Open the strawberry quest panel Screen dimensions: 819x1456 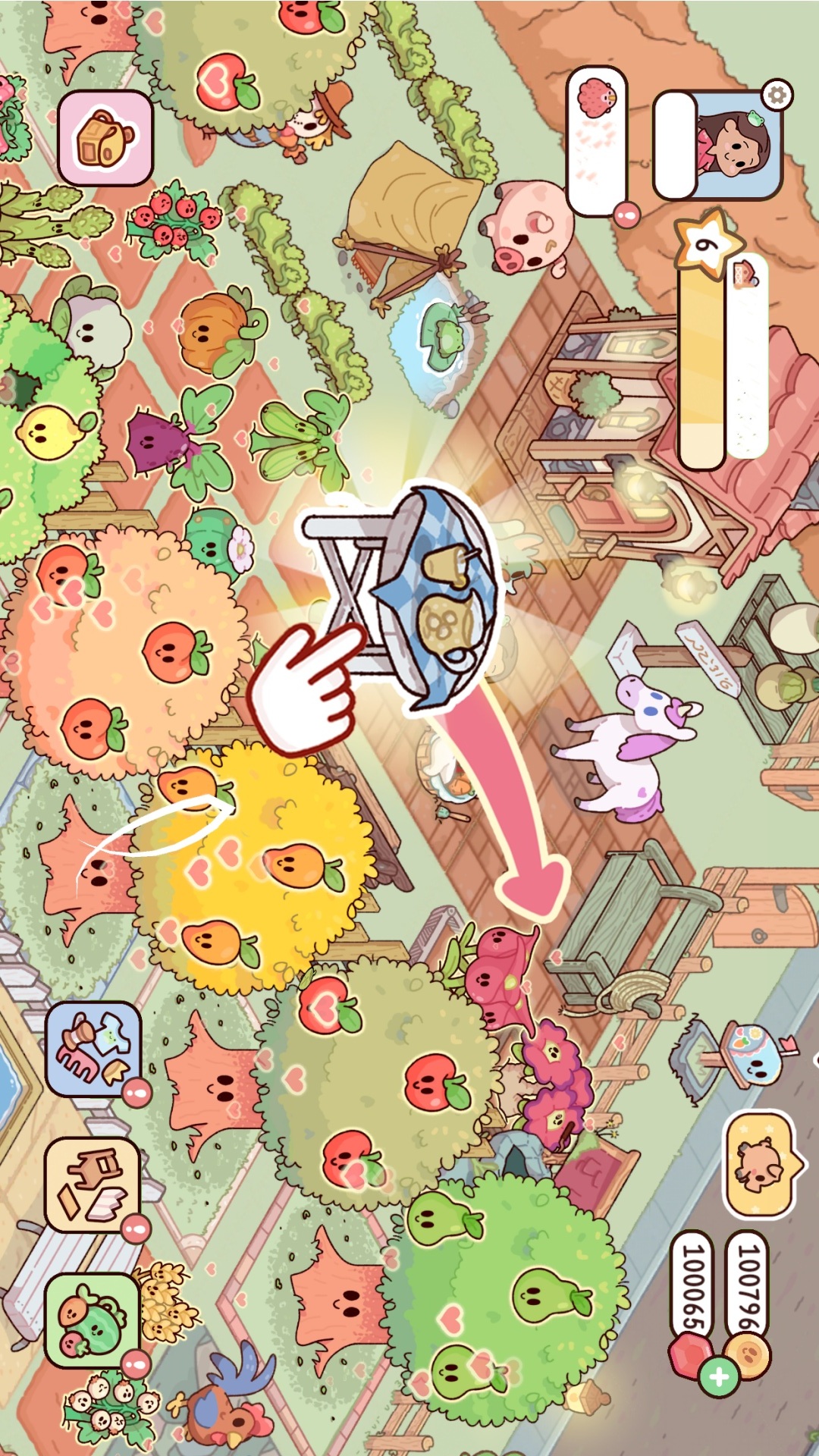[x=598, y=140]
